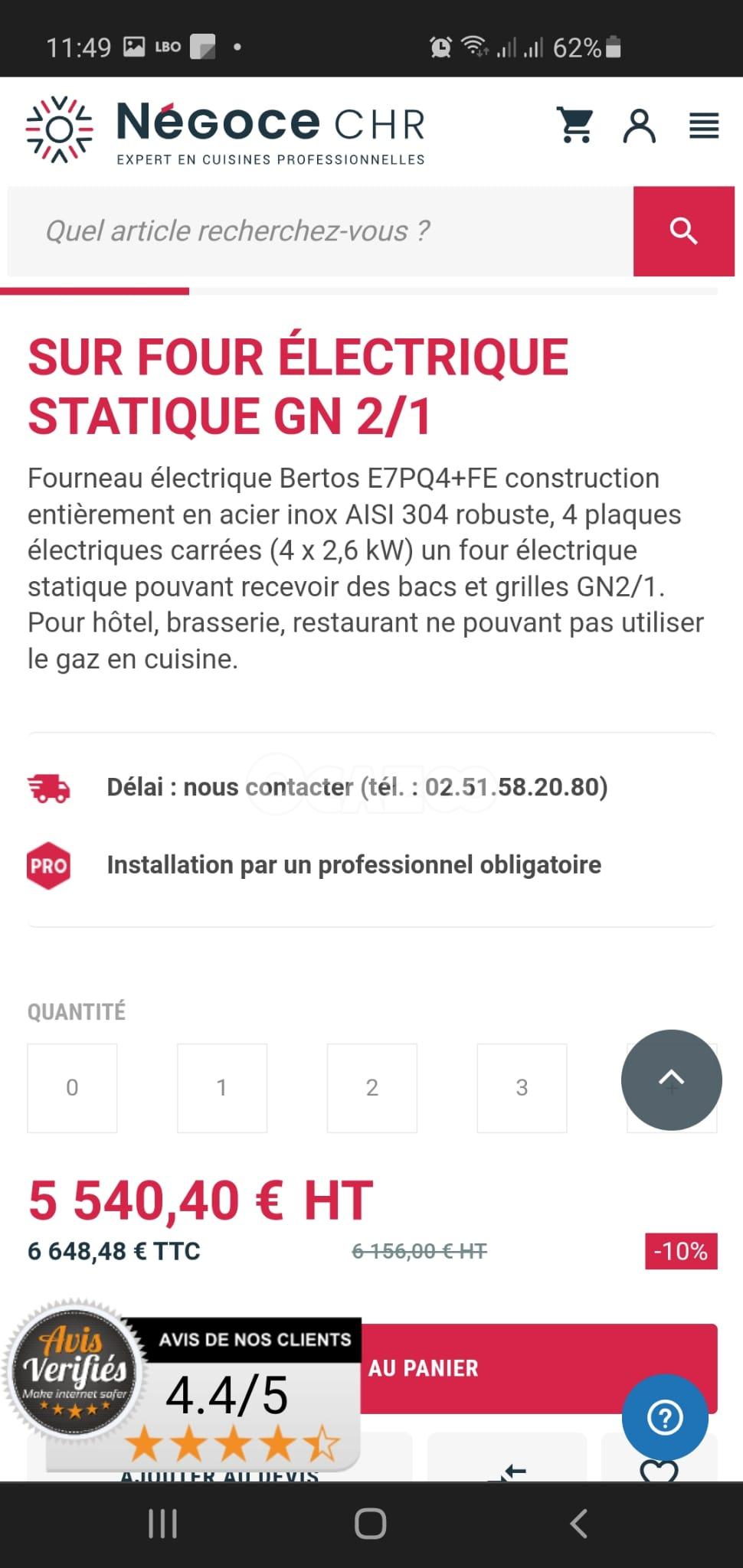
Task: Open the user account icon
Action: click(x=640, y=125)
